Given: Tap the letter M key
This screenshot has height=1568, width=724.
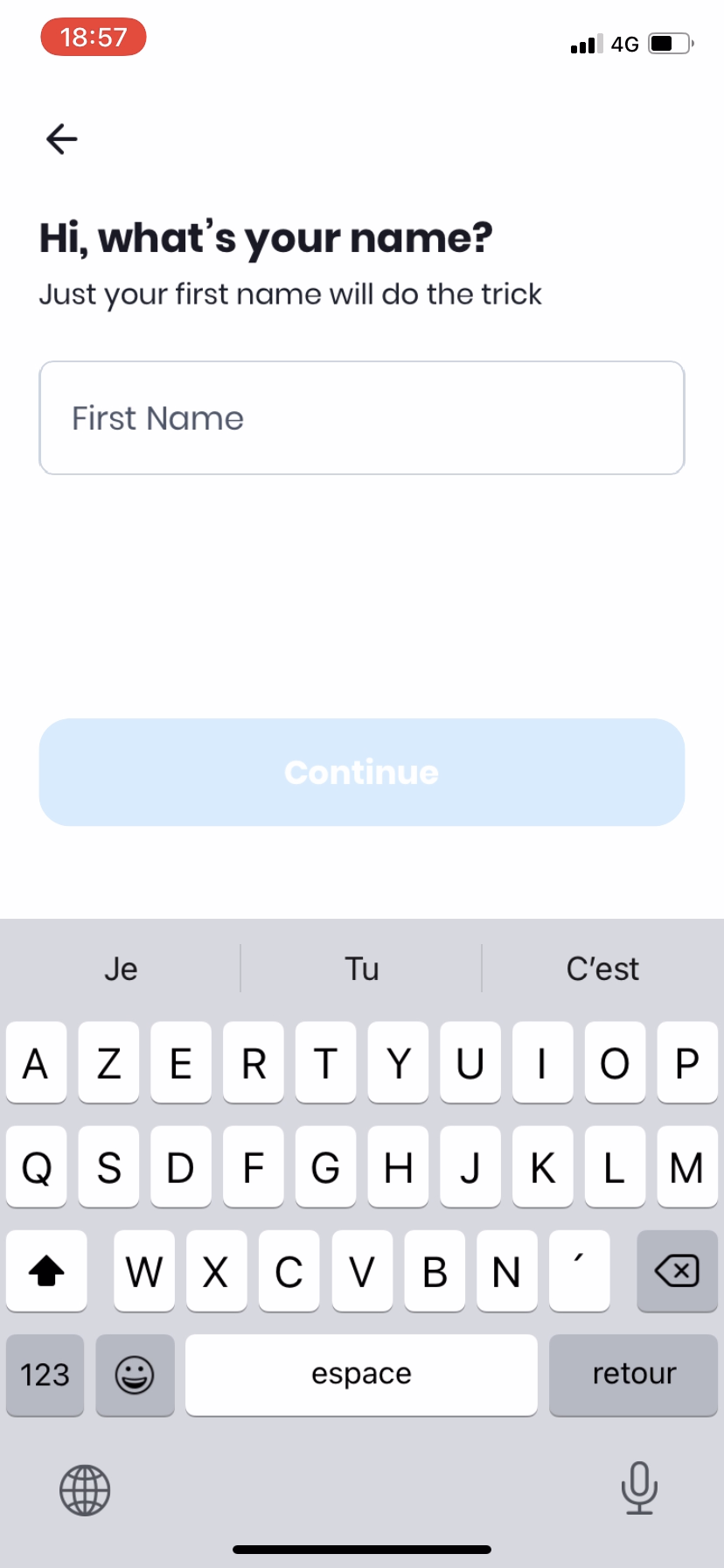Looking at the screenshot, I should point(687,1167).
